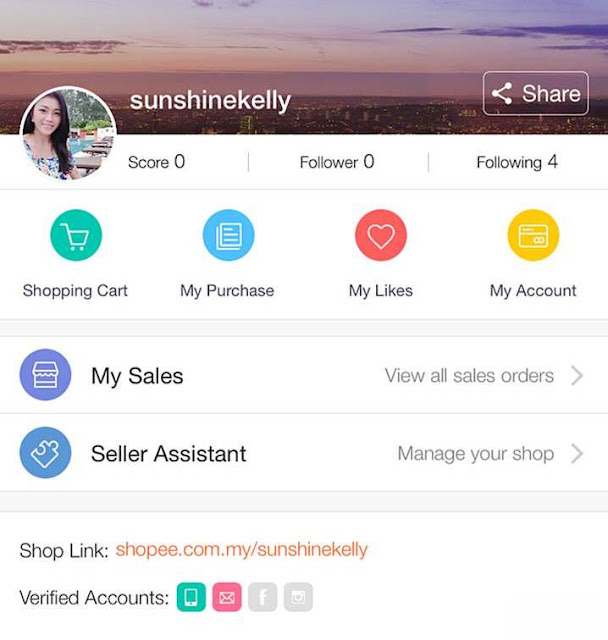Viewport: 608px width, 640px height.
Task: Open the Shopping Cart
Action: pos(76,236)
